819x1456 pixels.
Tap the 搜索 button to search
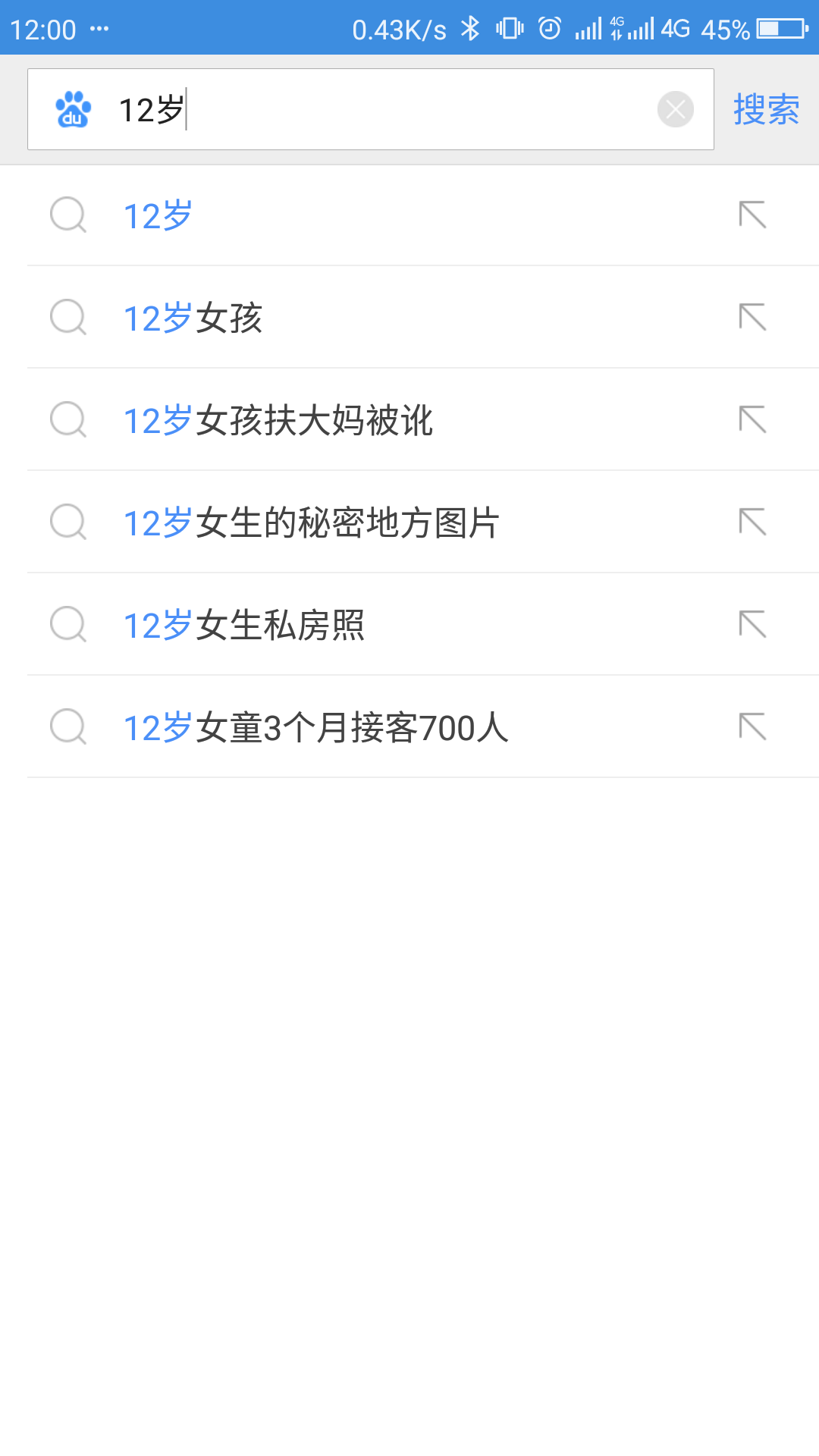[766, 110]
